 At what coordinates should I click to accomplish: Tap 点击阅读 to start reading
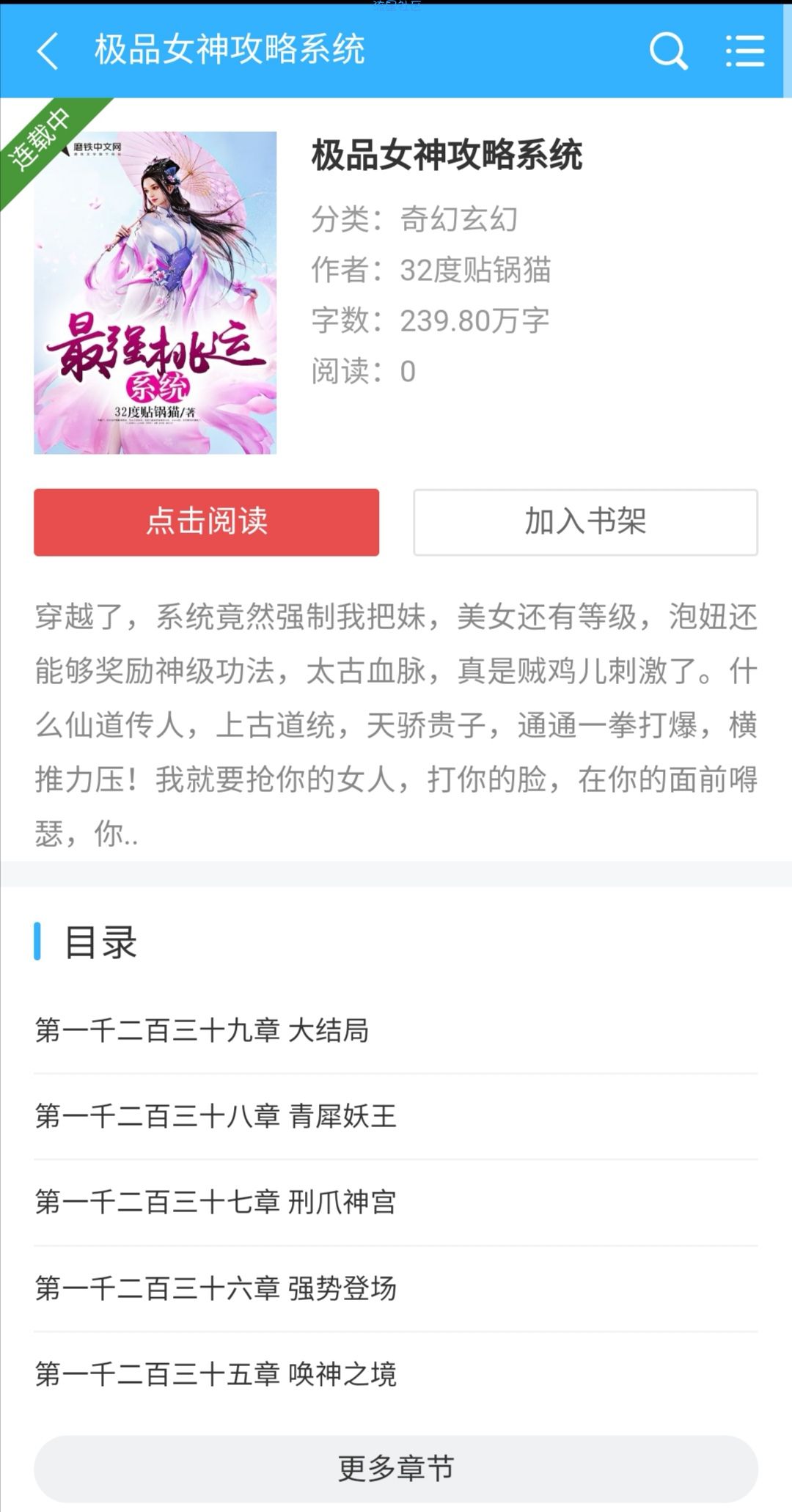[x=206, y=522]
